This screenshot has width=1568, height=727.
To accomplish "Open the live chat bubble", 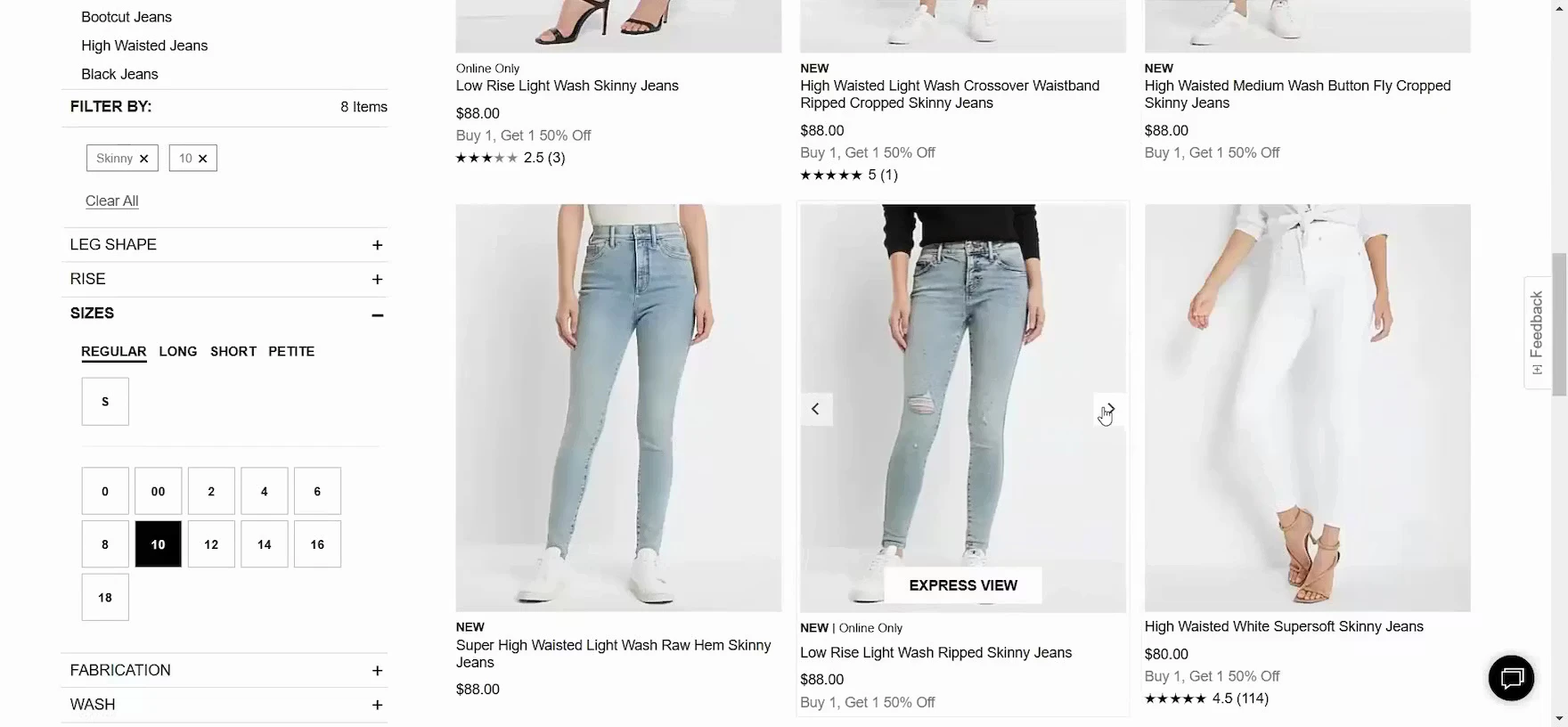I will [1511, 678].
